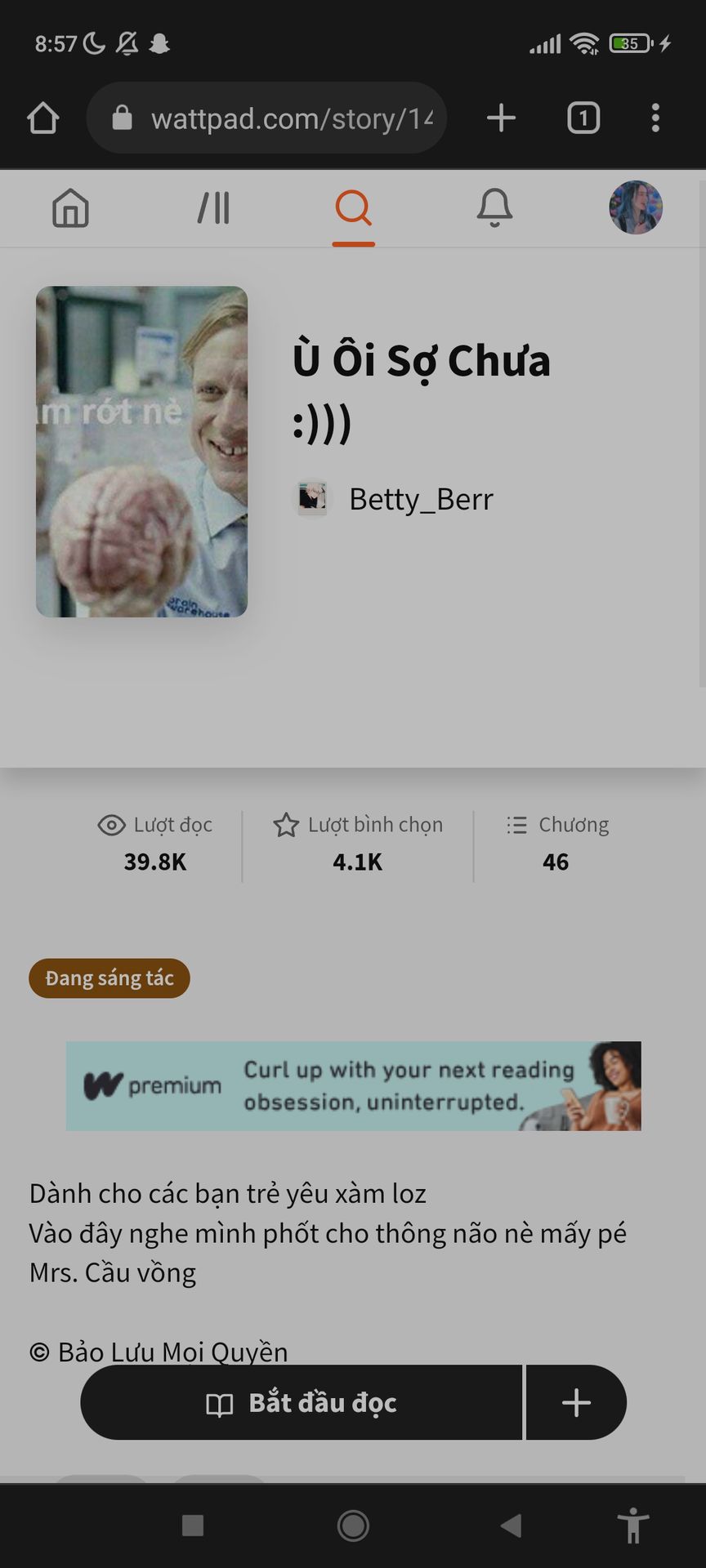Open the Wattpad search tab

click(x=353, y=207)
